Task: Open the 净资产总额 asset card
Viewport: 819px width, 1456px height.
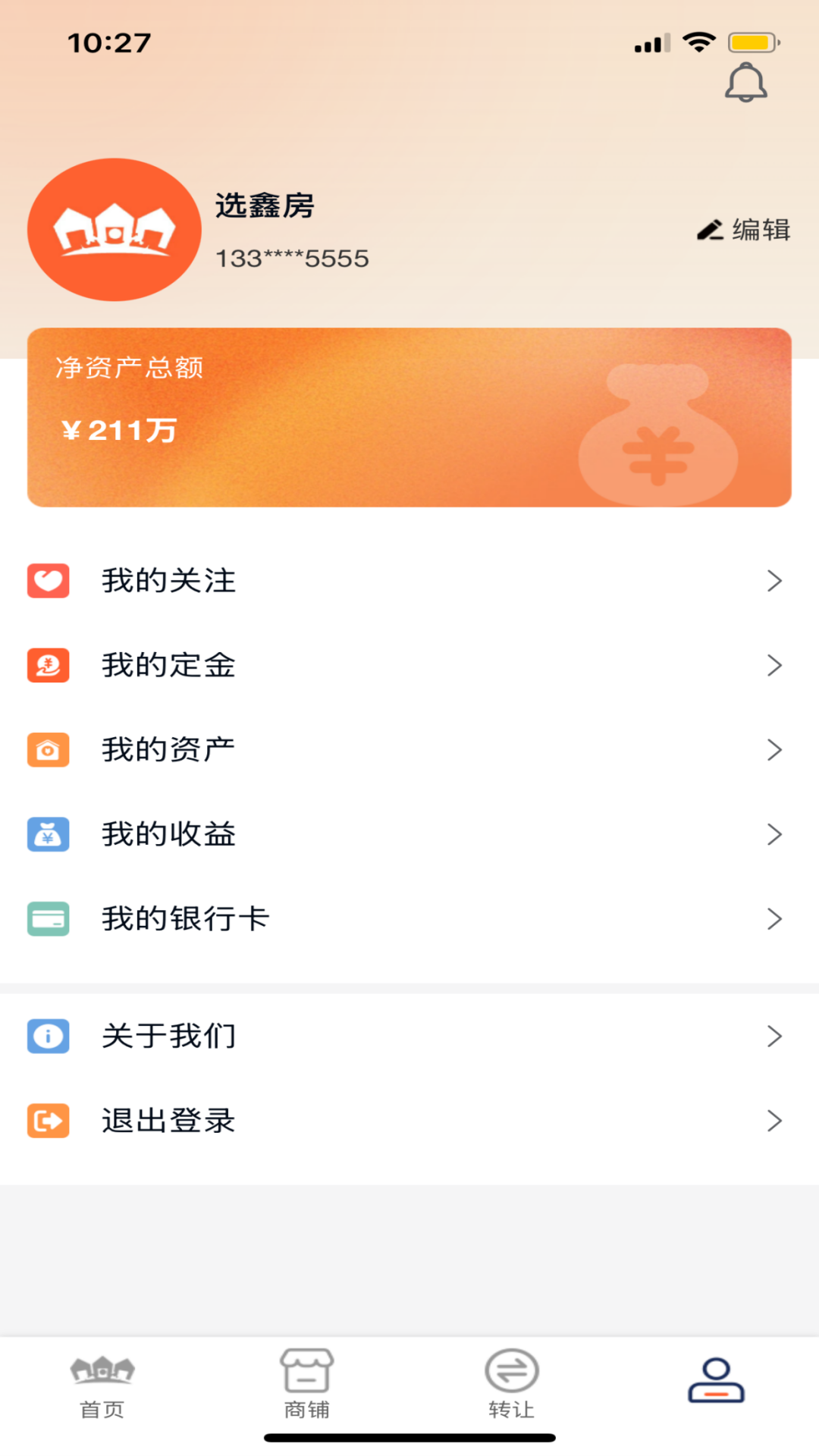Action: [x=409, y=417]
